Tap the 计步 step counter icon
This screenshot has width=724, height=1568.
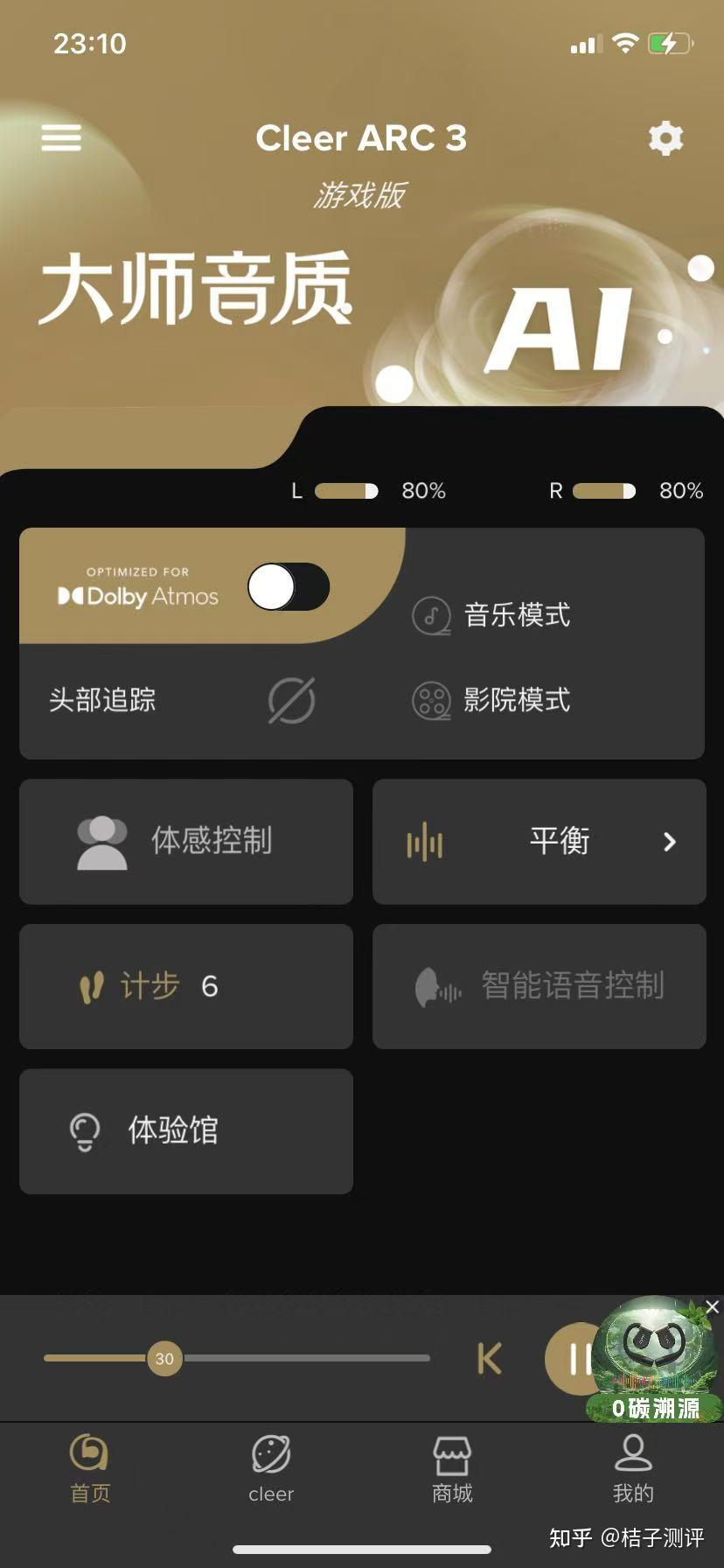tap(94, 986)
